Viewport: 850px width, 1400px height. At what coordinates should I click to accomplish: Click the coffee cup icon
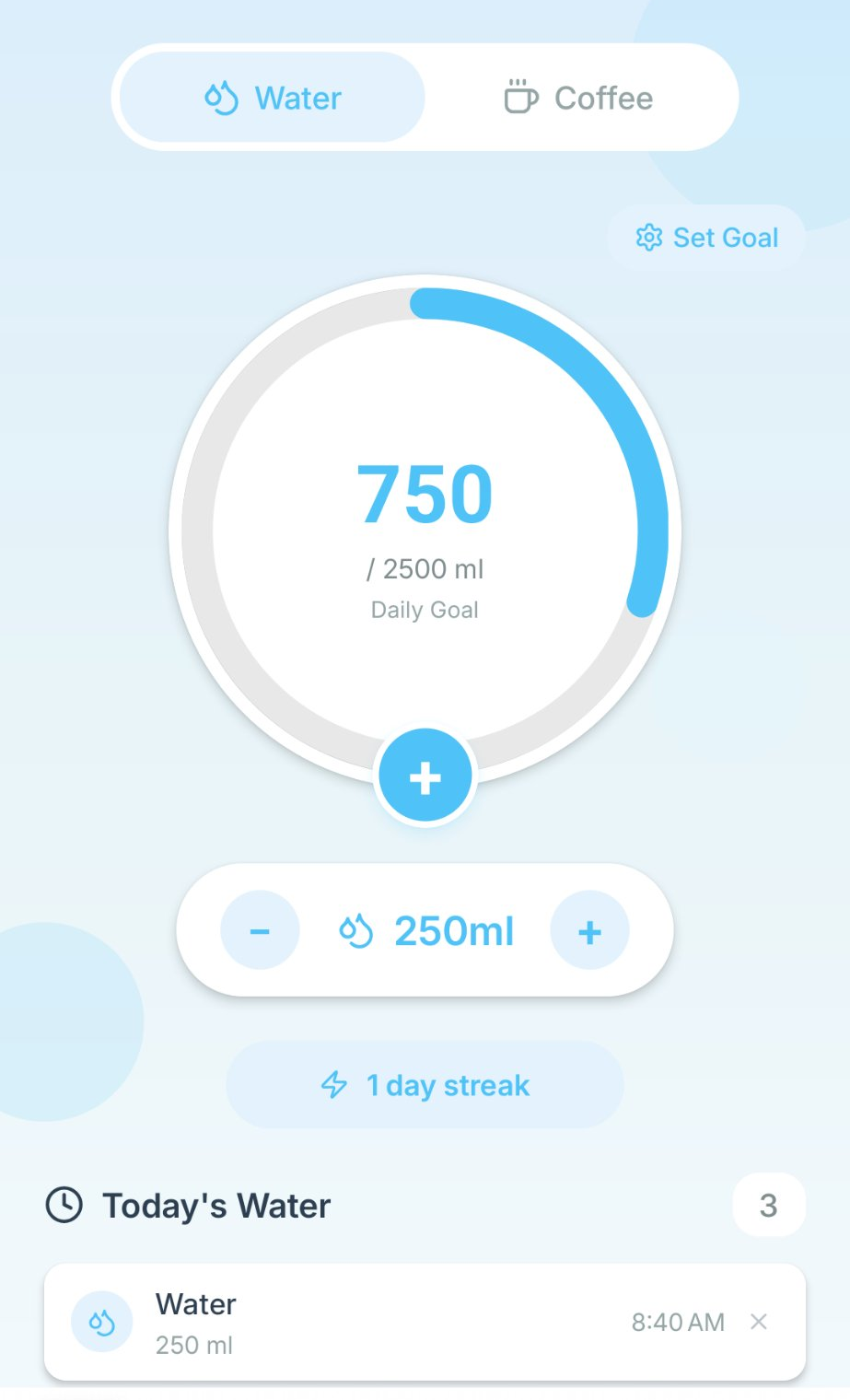(x=520, y=97)
